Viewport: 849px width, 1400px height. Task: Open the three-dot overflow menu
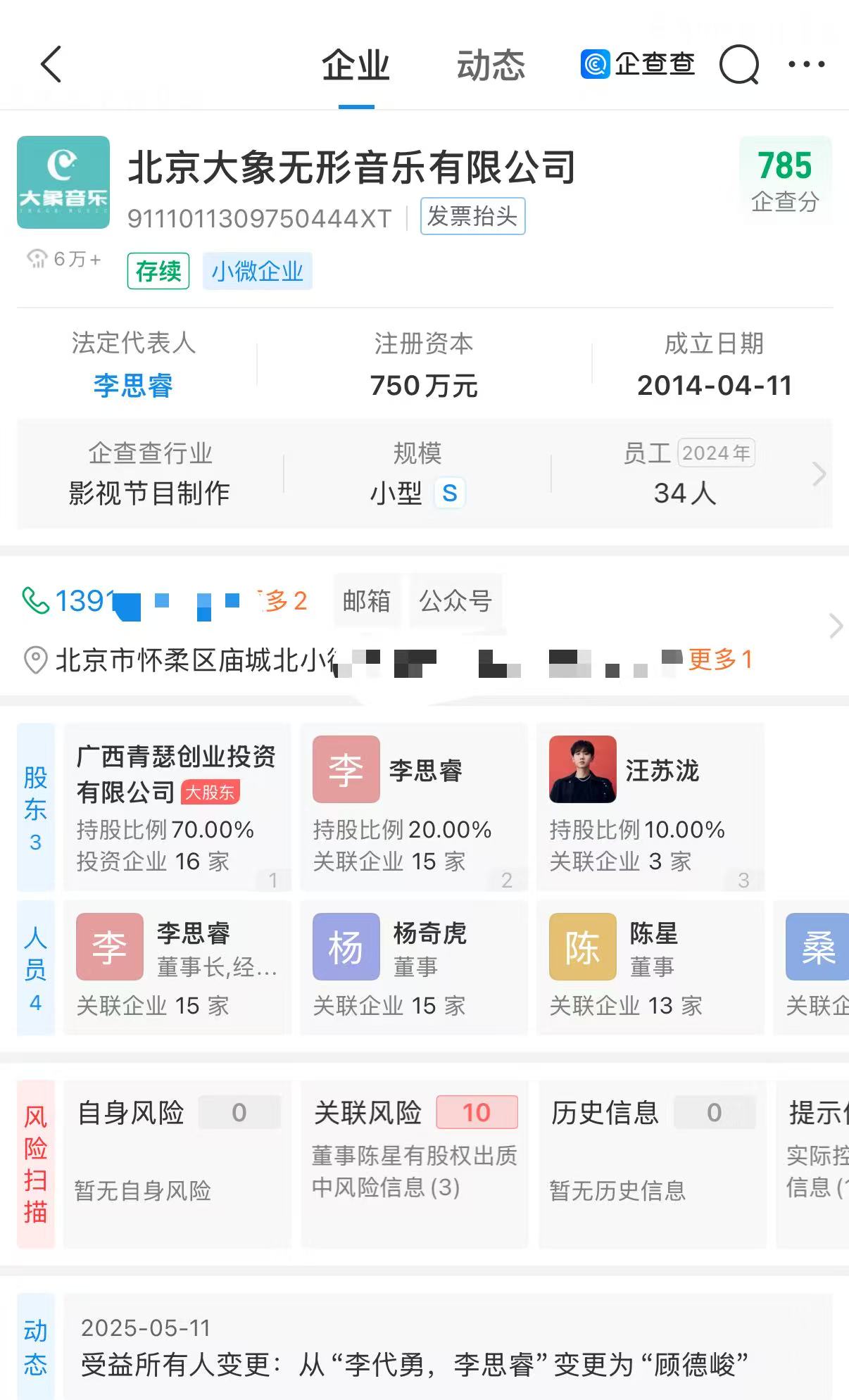pos(806,65)
